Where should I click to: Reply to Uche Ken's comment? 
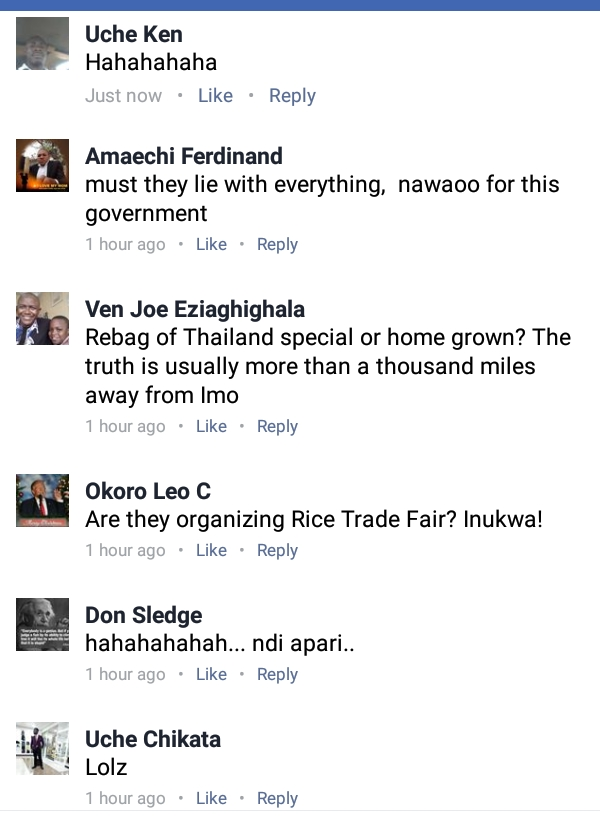292,96
